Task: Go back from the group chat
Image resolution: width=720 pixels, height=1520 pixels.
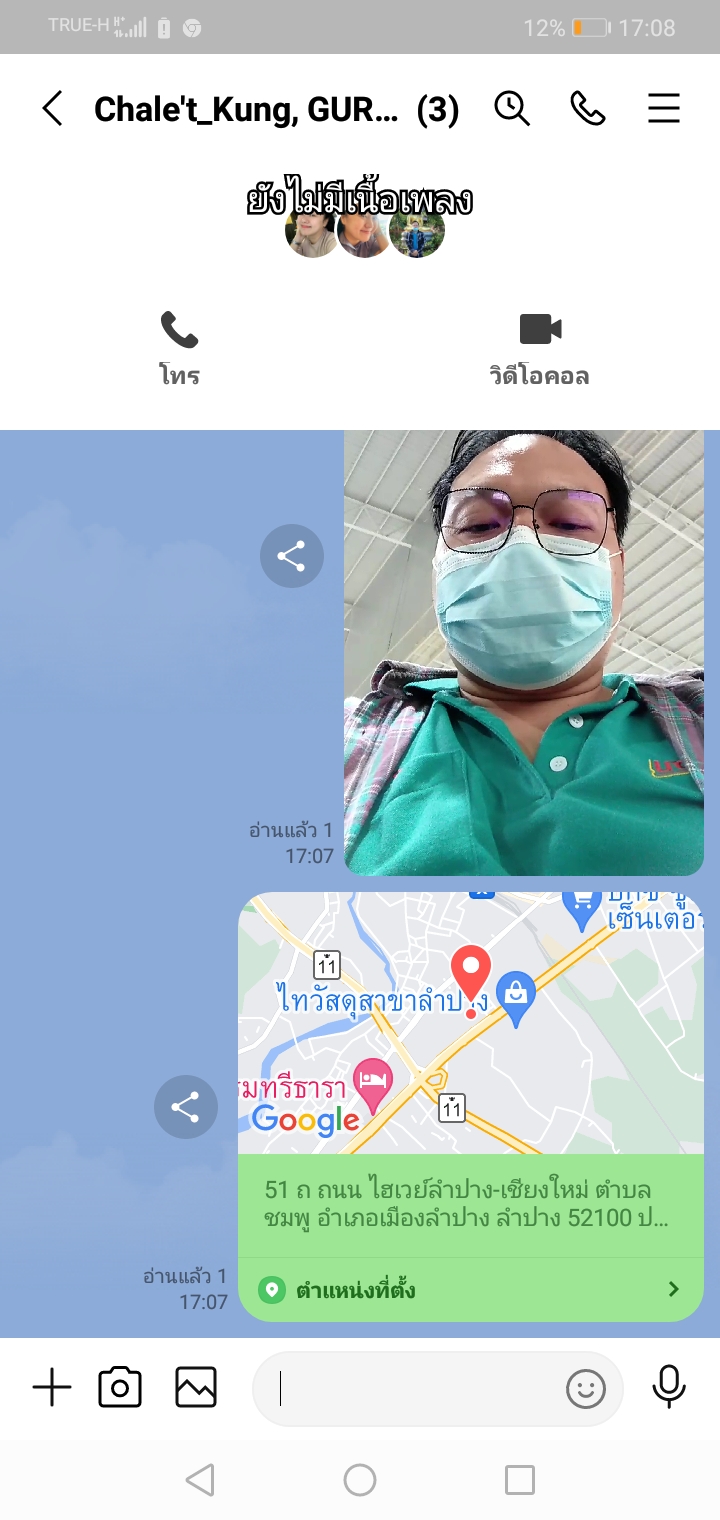Action: tap(52, 109)
